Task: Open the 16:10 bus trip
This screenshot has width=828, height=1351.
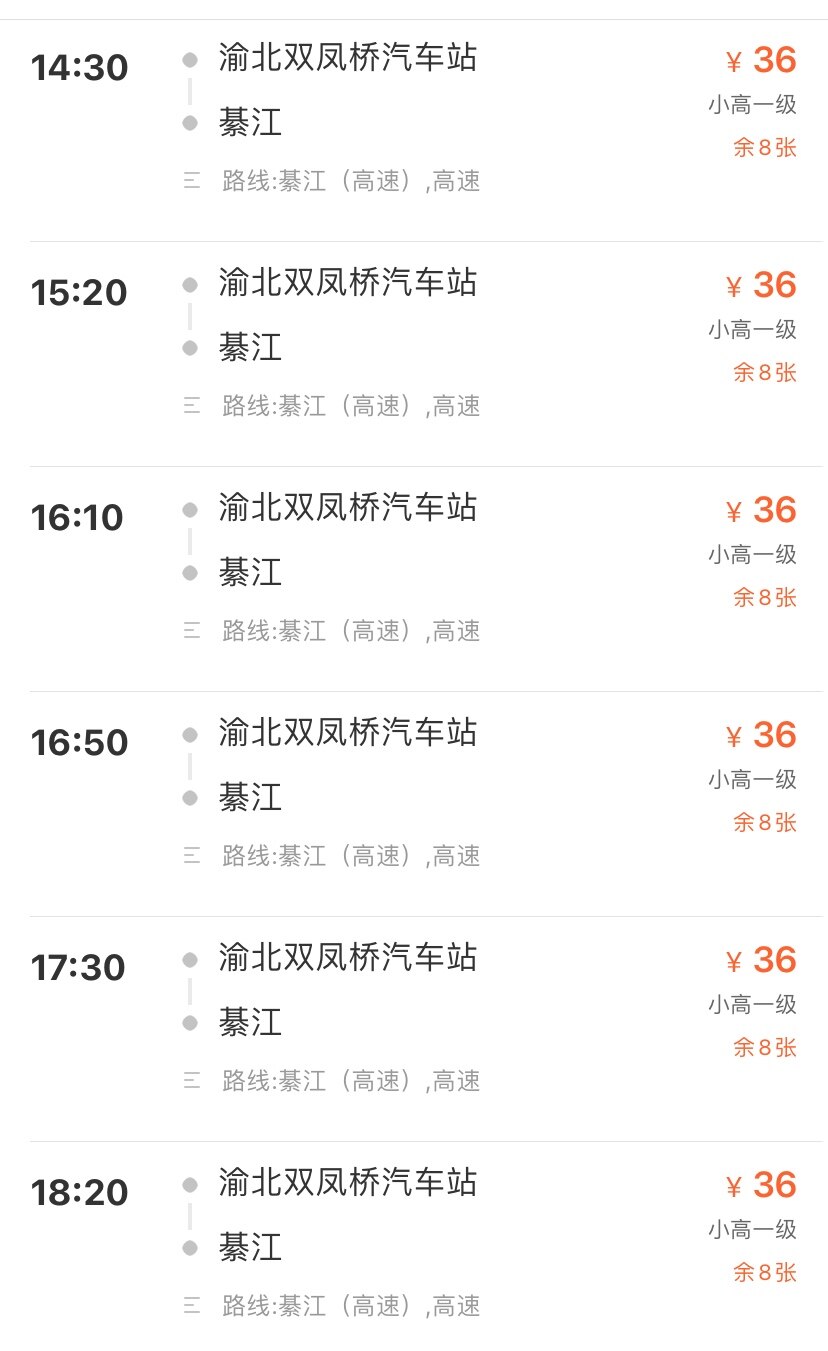Action: click(414, 570)
